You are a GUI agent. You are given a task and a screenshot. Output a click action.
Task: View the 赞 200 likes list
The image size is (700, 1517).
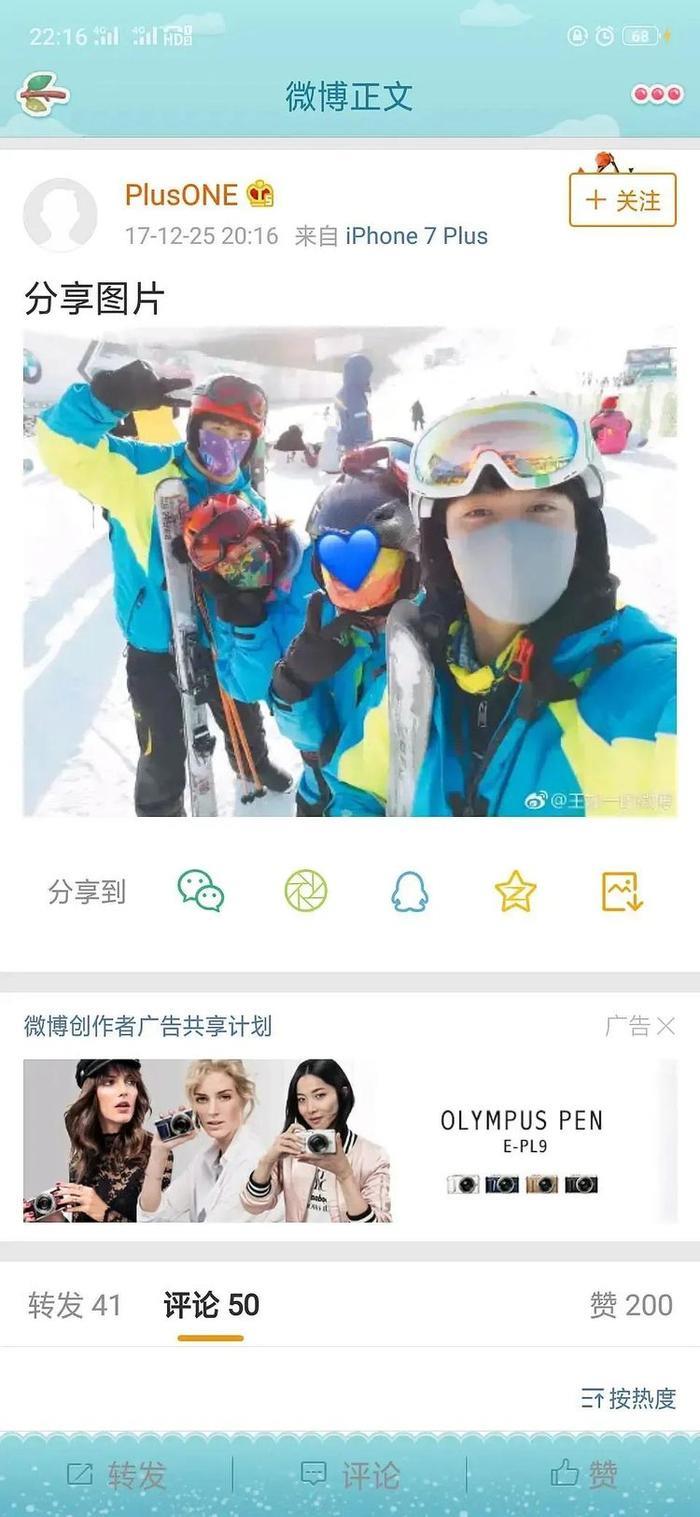(630, 1305)
